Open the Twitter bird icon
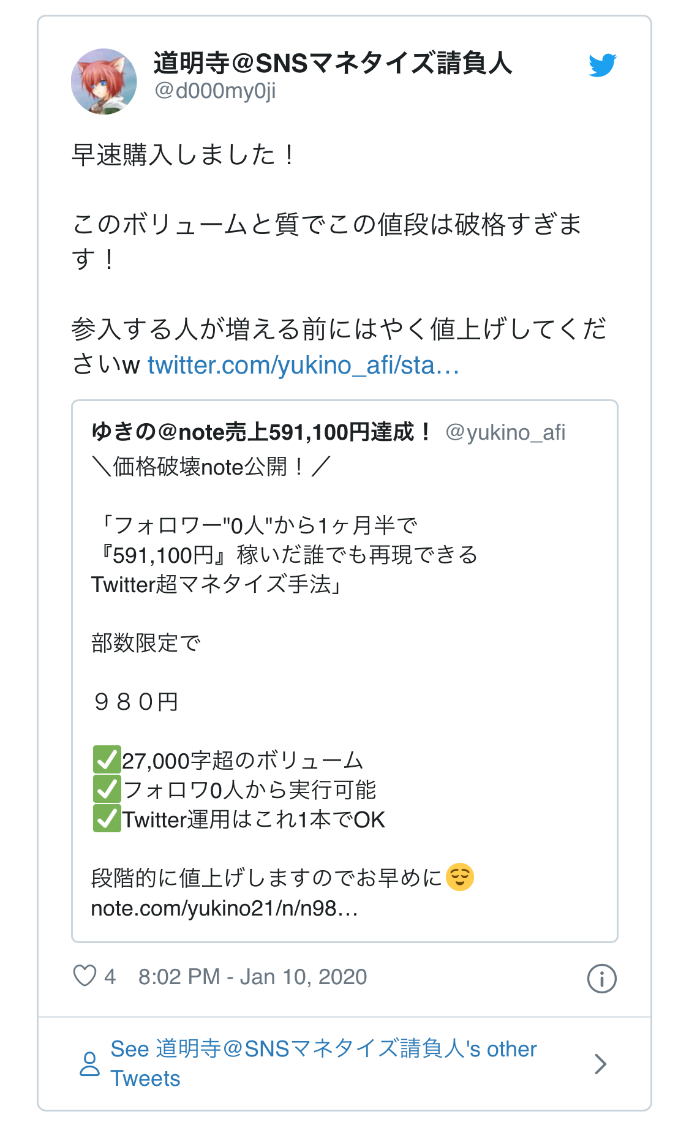The height and width of the screenshot is (1125, 689). point(602,67)
